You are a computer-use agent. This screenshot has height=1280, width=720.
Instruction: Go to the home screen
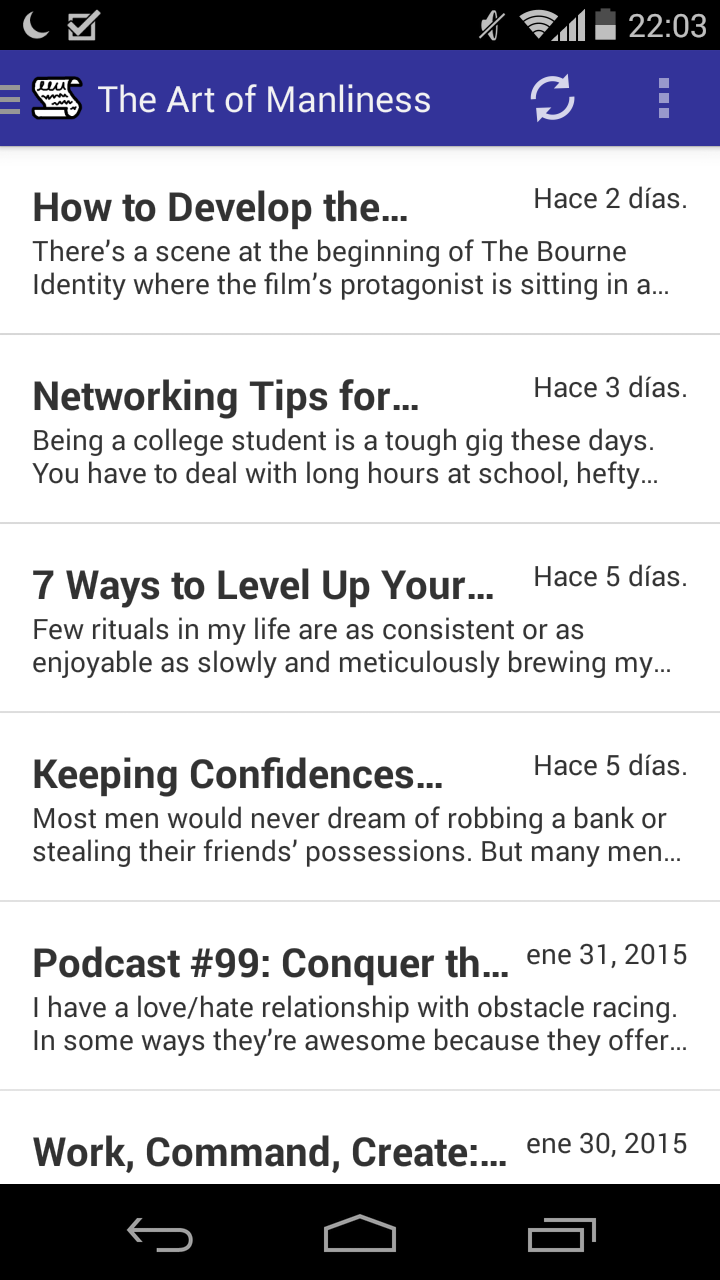click(x=360, y=1234)
